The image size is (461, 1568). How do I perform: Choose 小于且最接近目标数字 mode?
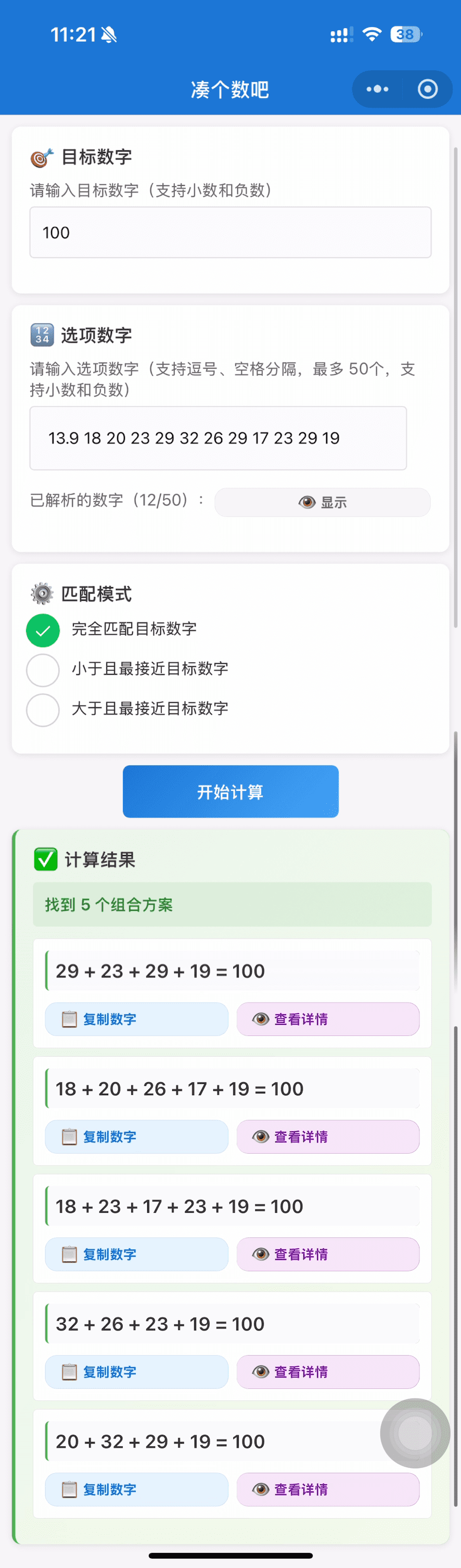click(43, 669)
